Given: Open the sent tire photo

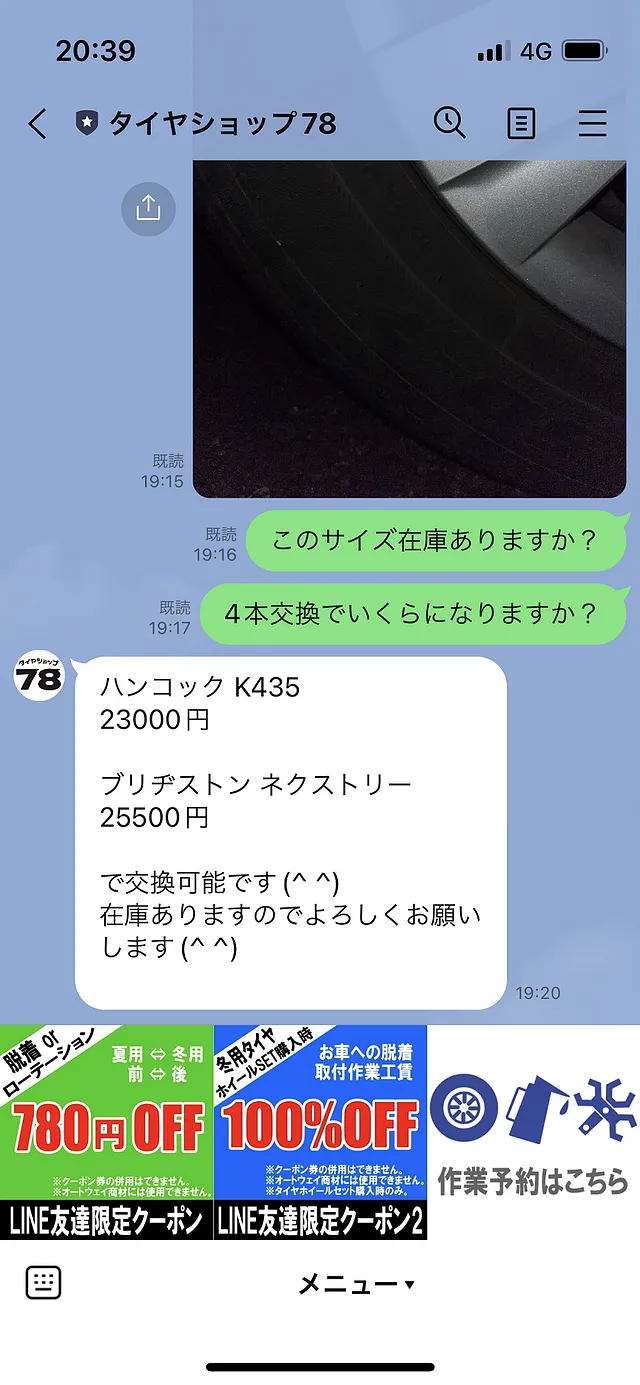Looking at the screenshot, I should coord(408,328).
